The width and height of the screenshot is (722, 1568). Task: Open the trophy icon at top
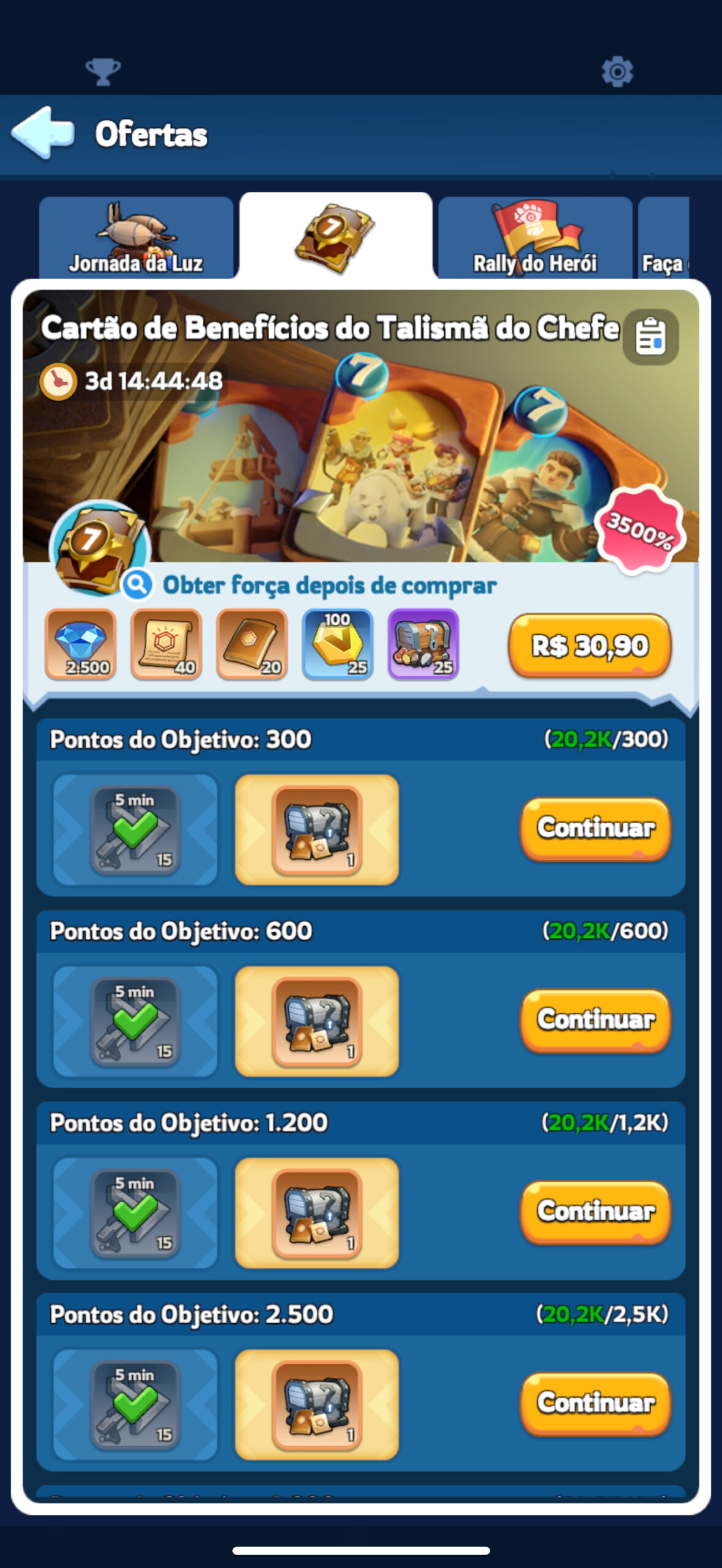click(103, 72)
